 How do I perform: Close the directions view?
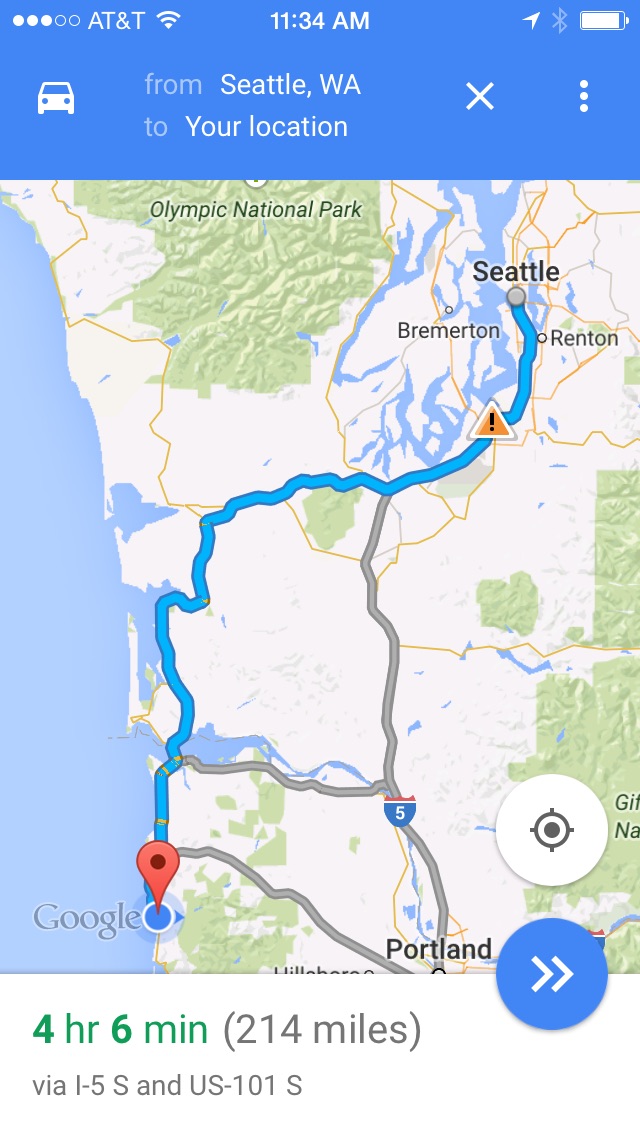[480, 97]
